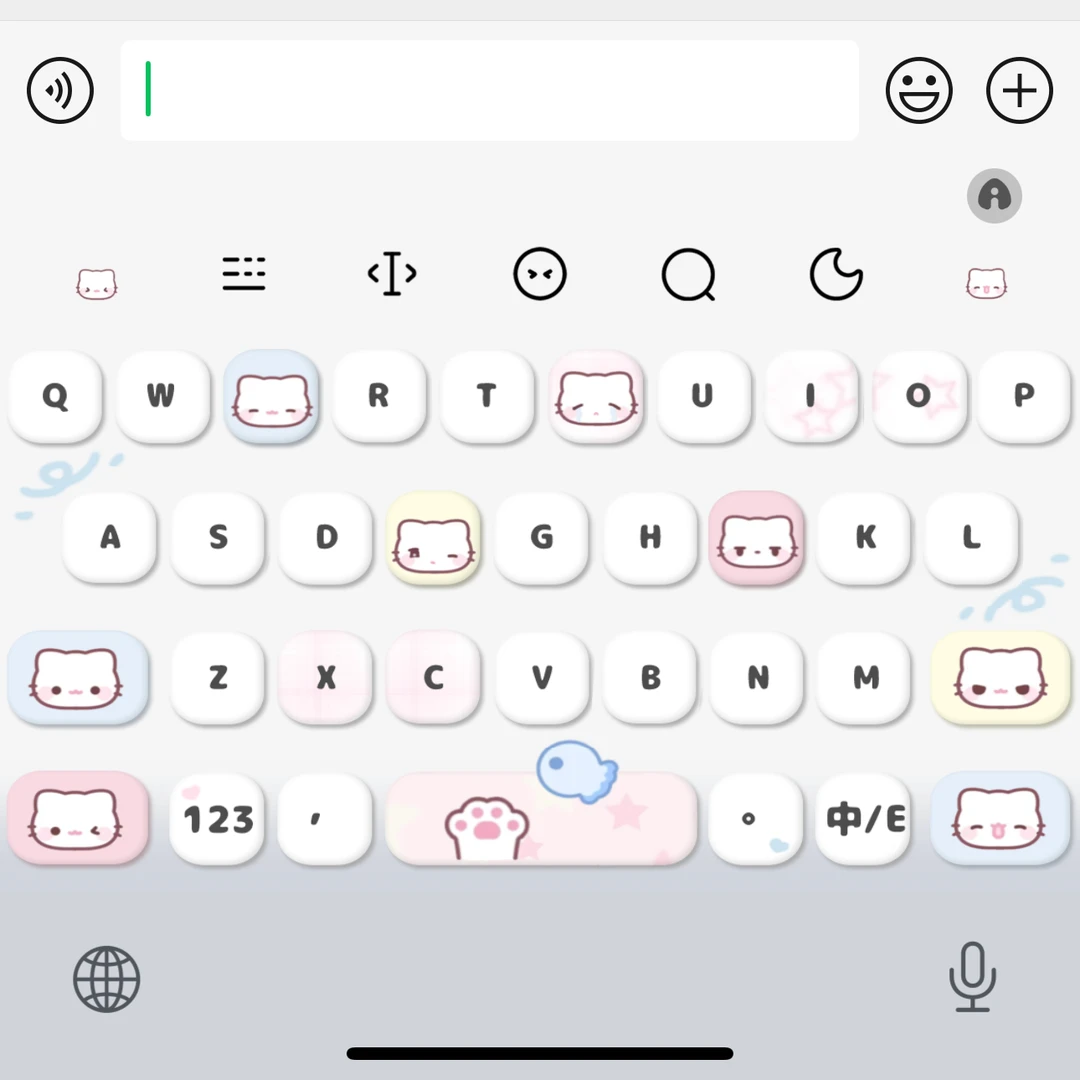Hit the paw space bar
Screen dimensions: 1080x1080
540,820
